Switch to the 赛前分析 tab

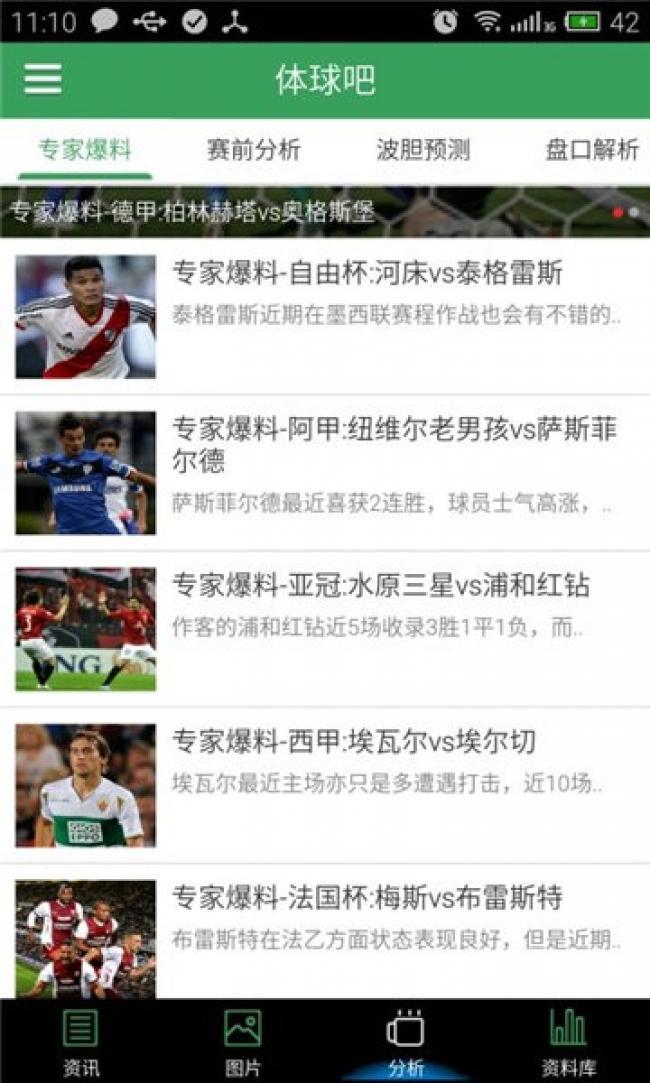coord(253,150)
